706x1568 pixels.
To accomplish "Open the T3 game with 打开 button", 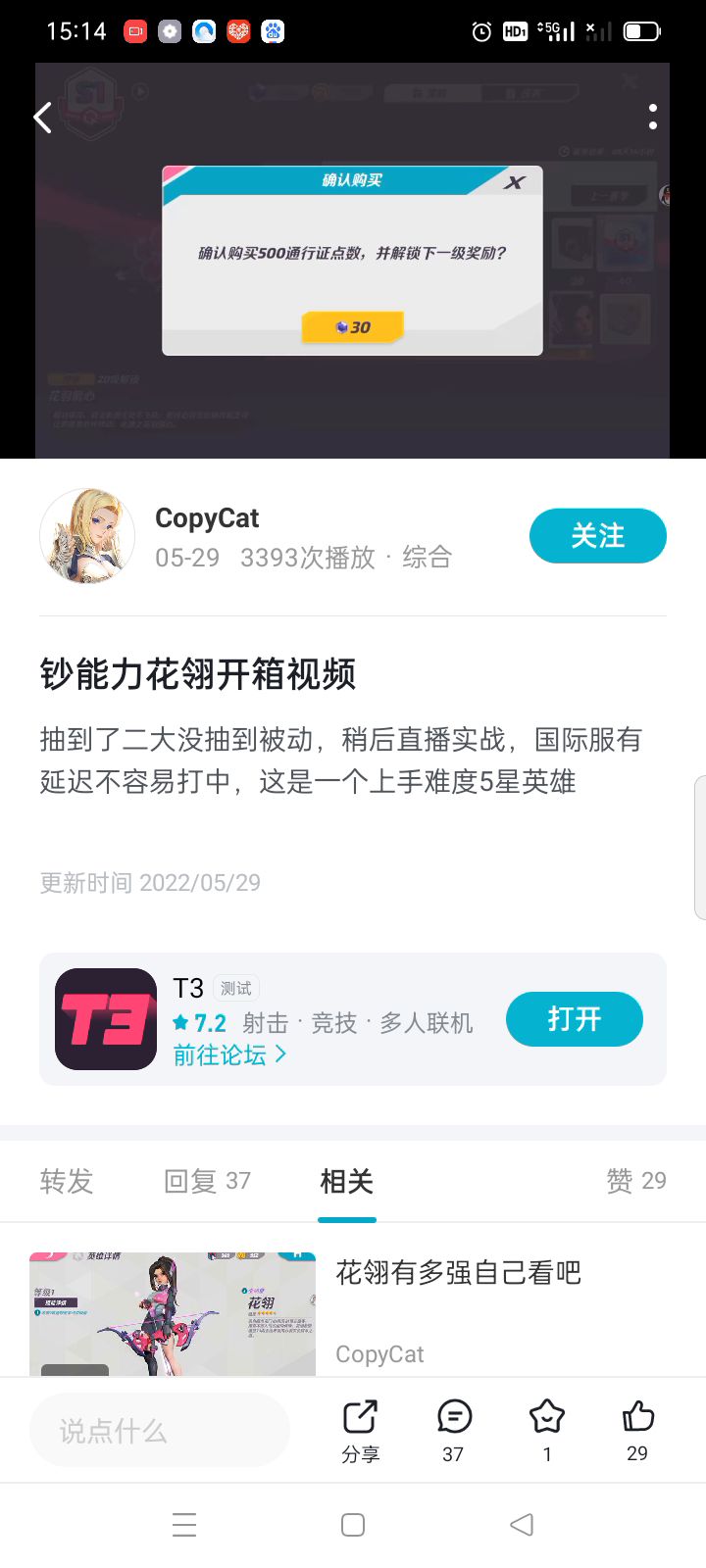I will 574,1019.
